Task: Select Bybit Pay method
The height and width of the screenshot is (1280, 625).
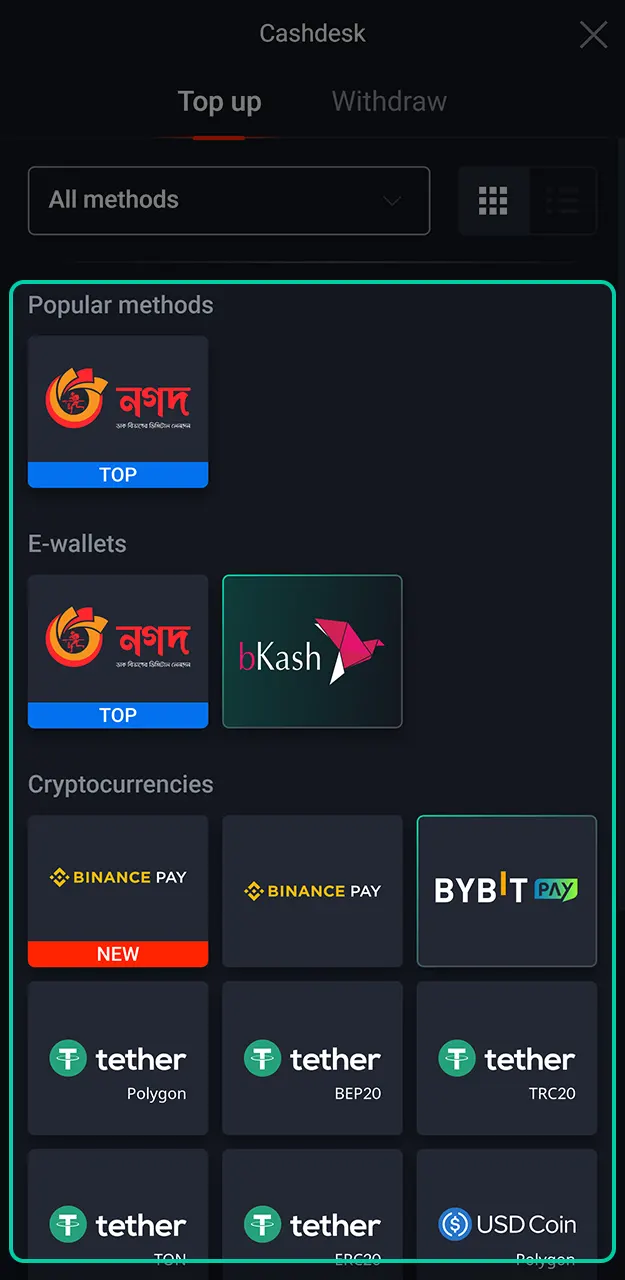Action: 506,890
